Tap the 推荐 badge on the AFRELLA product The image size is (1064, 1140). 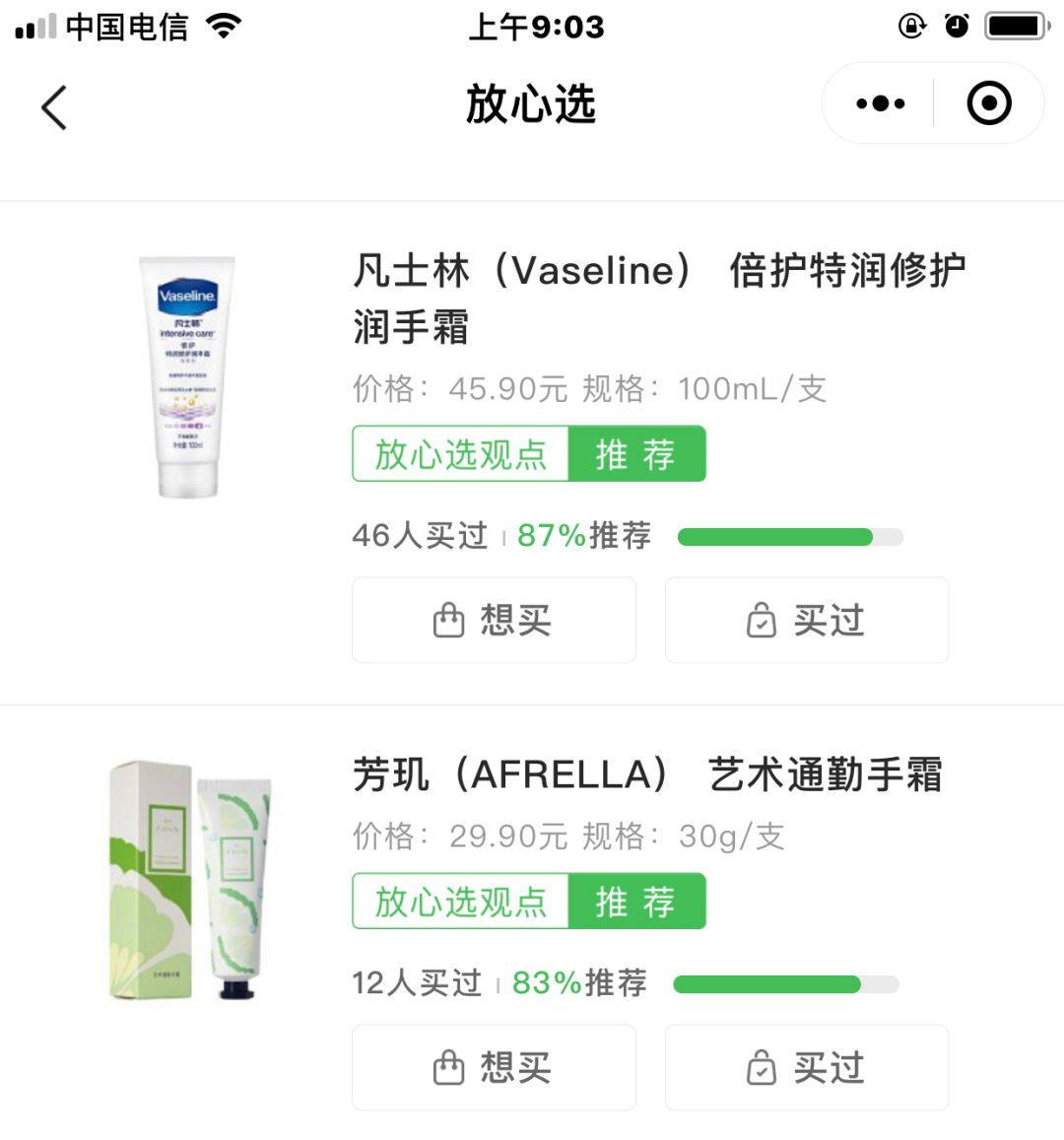636,901
